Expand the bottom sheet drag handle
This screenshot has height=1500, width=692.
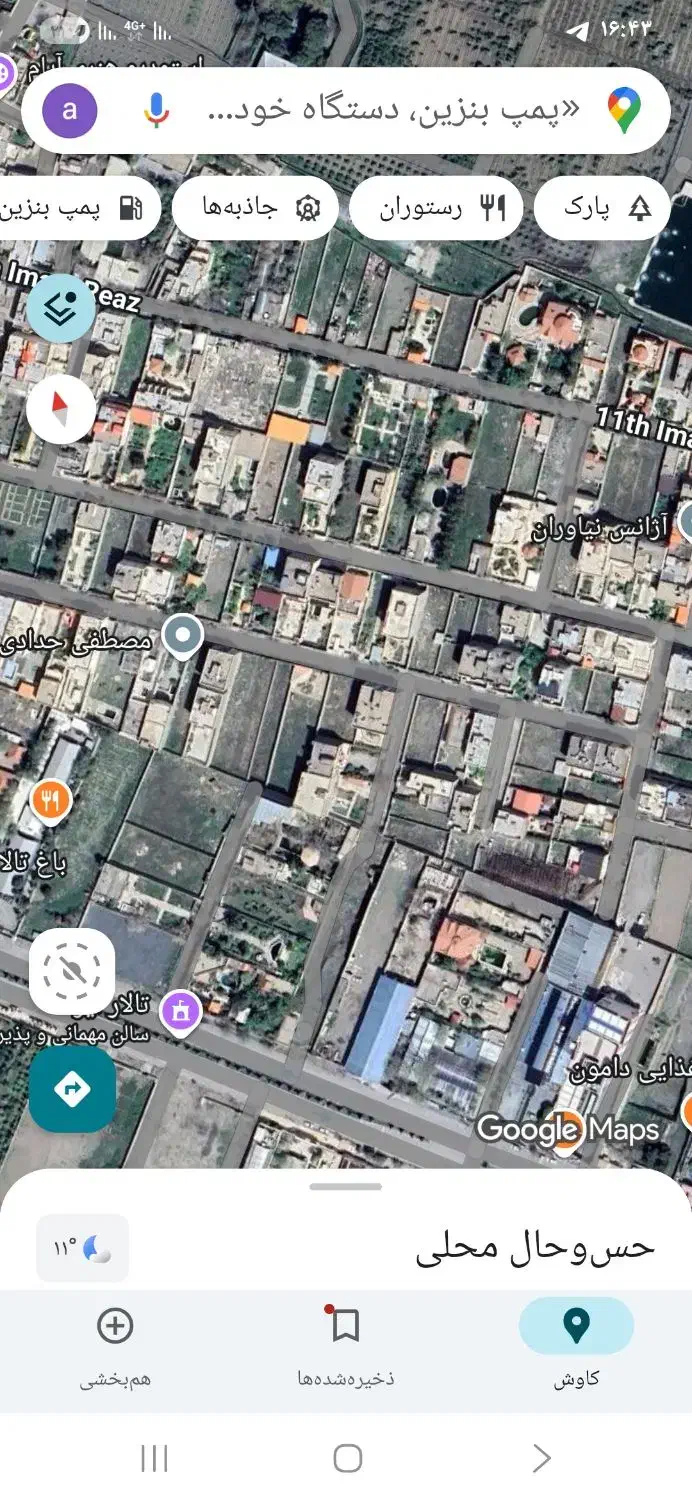click(346, 1187)
